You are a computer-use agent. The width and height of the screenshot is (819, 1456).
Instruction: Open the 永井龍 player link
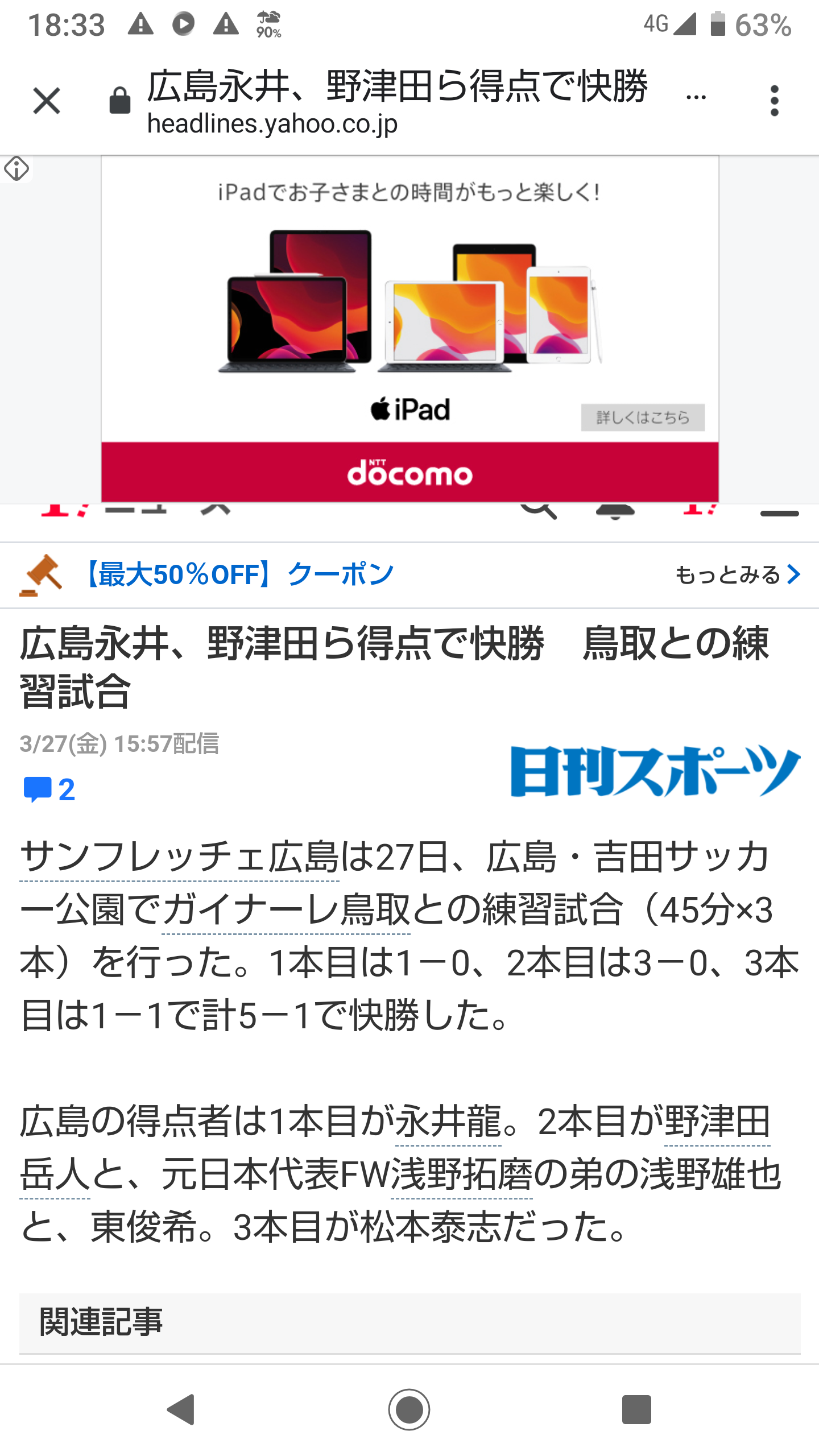point(448,1122)
